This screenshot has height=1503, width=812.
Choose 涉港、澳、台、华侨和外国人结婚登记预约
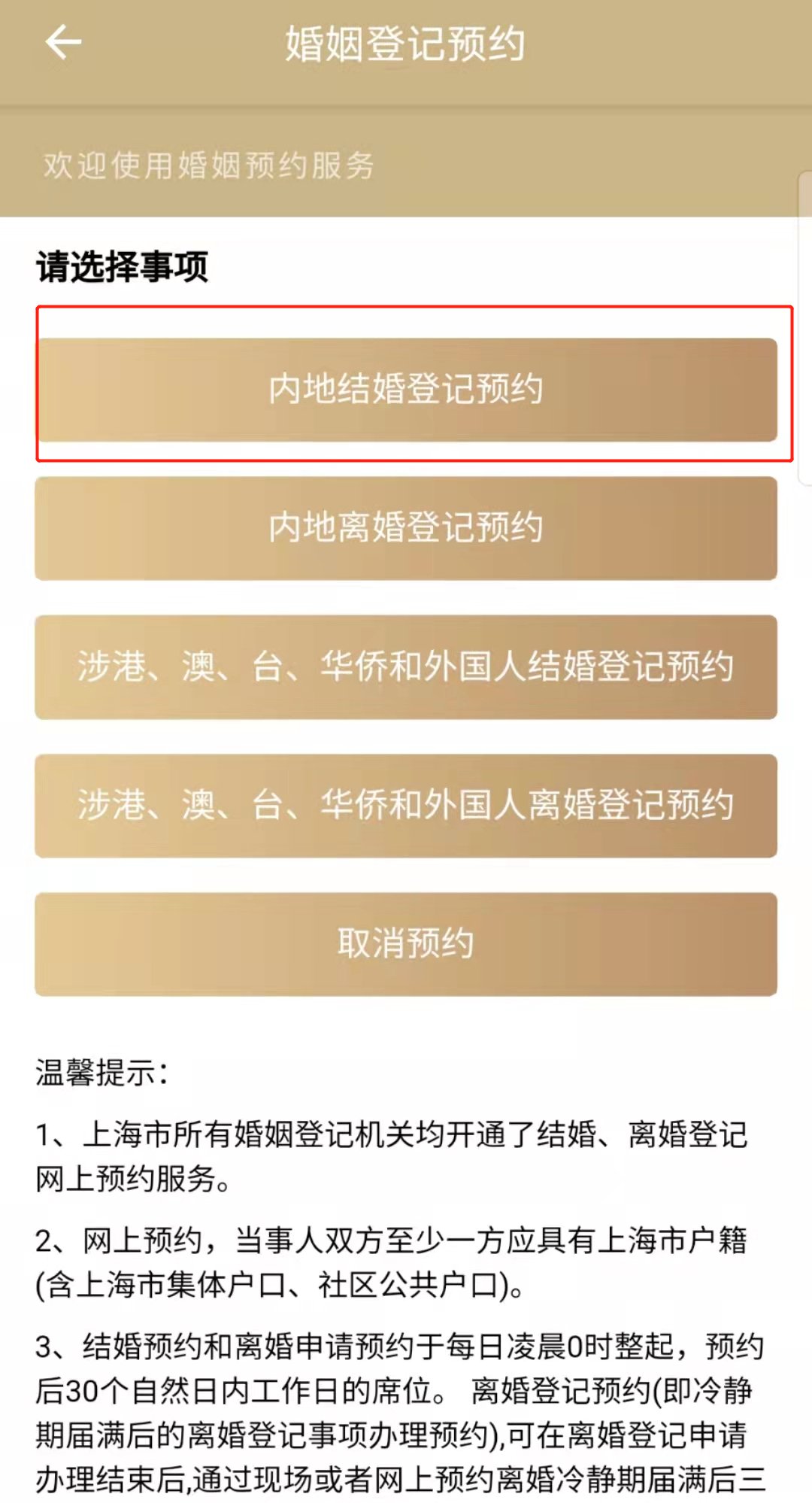pos(406,667)
